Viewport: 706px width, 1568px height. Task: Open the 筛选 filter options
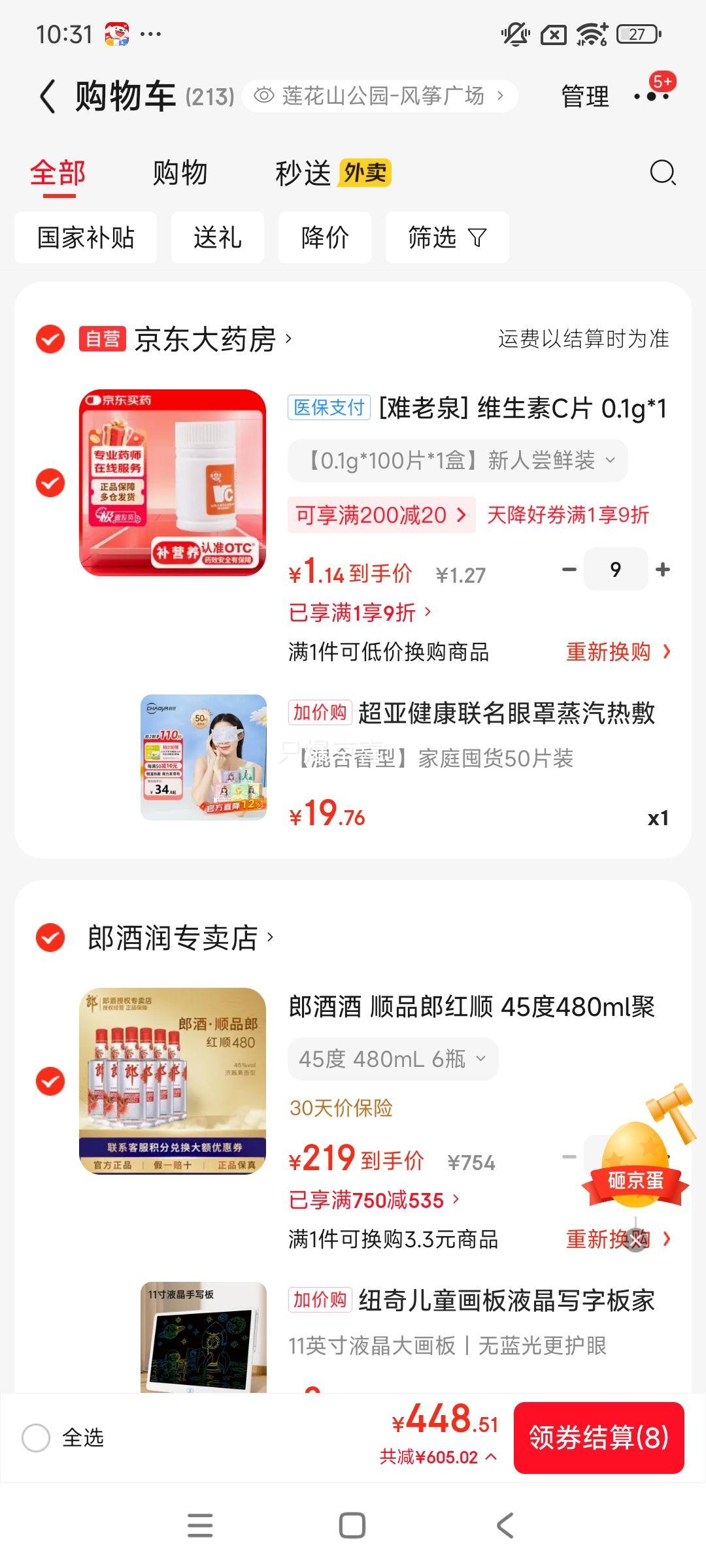coord(446,238)
